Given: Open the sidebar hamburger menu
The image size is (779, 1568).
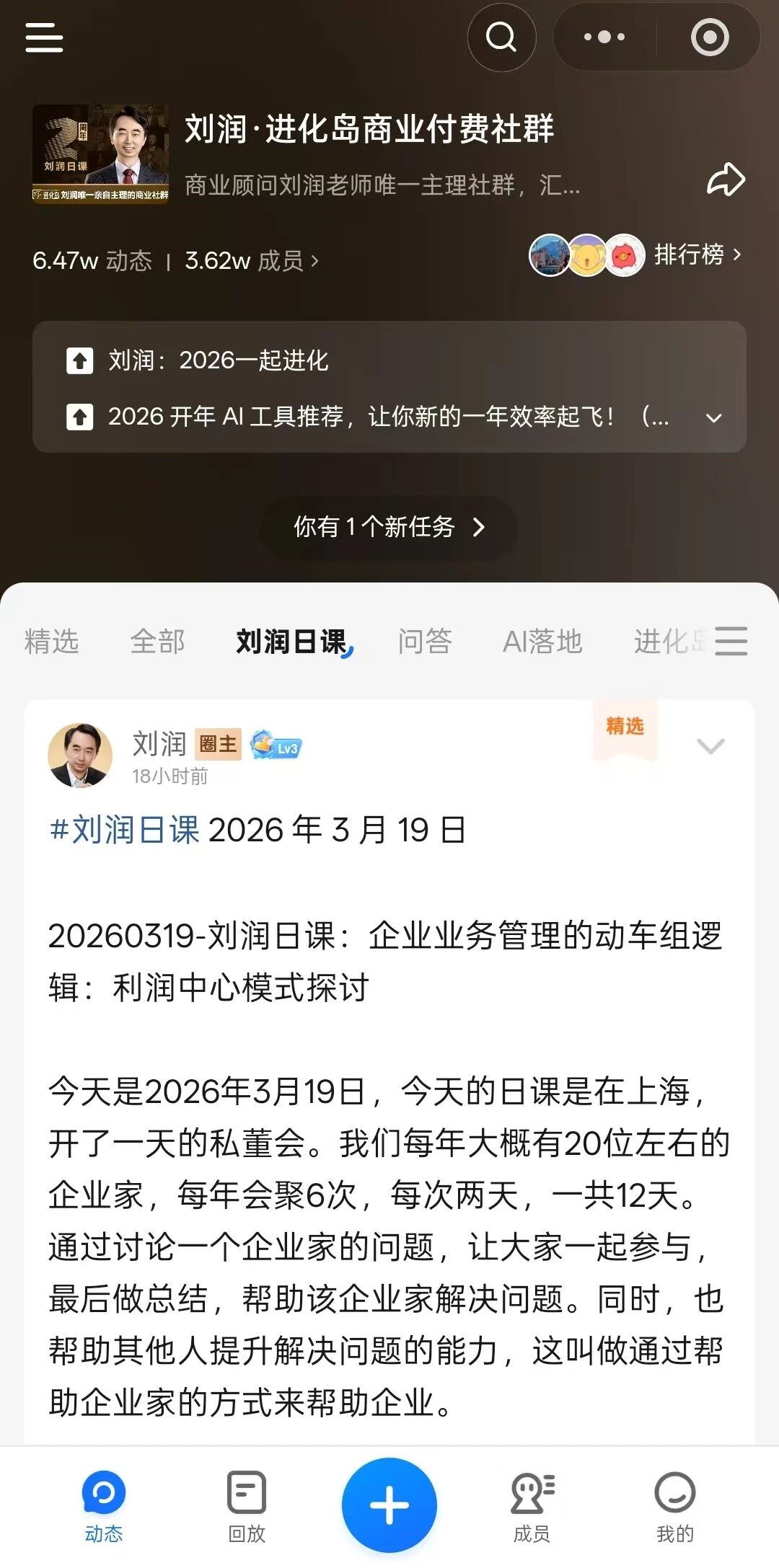Looking at the screenshot, I should click(43, 37).
